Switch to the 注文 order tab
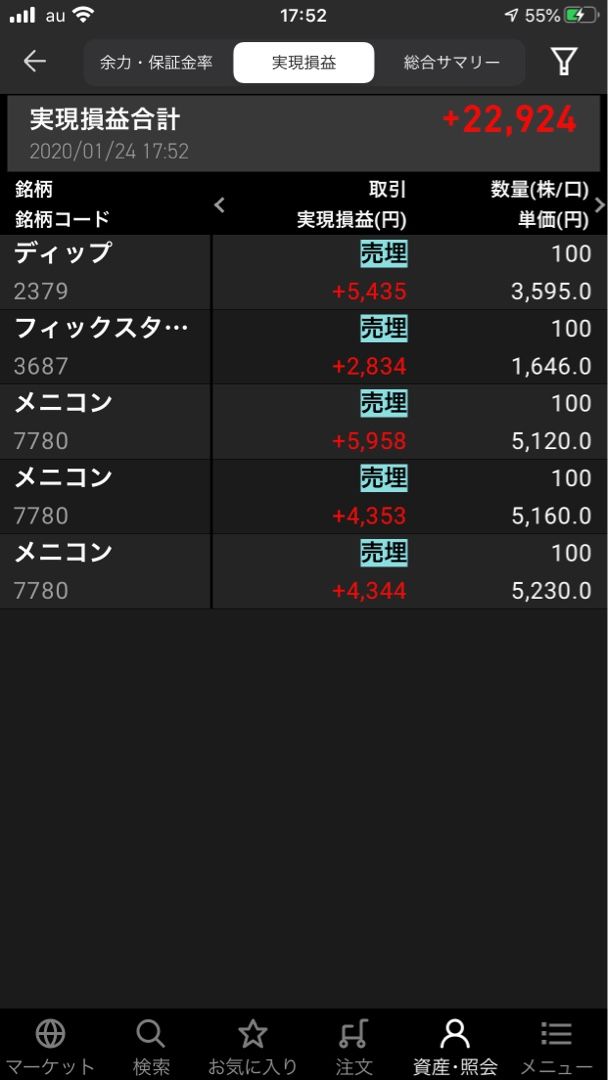Screen dimensions: 608x1080 (353, 1046)
